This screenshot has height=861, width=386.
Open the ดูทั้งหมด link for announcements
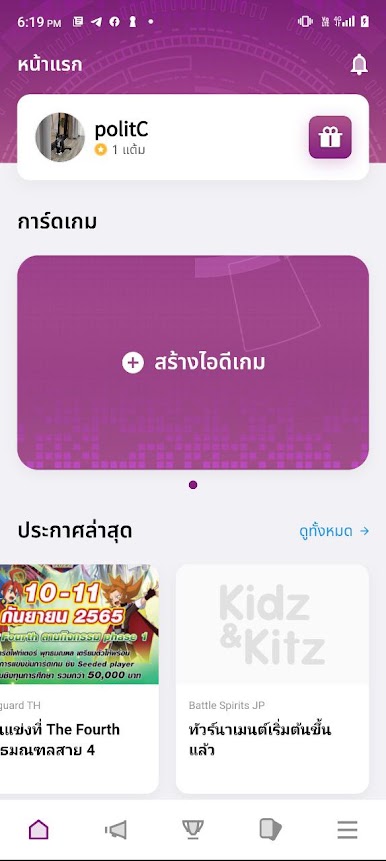click(x=334, y=531)
